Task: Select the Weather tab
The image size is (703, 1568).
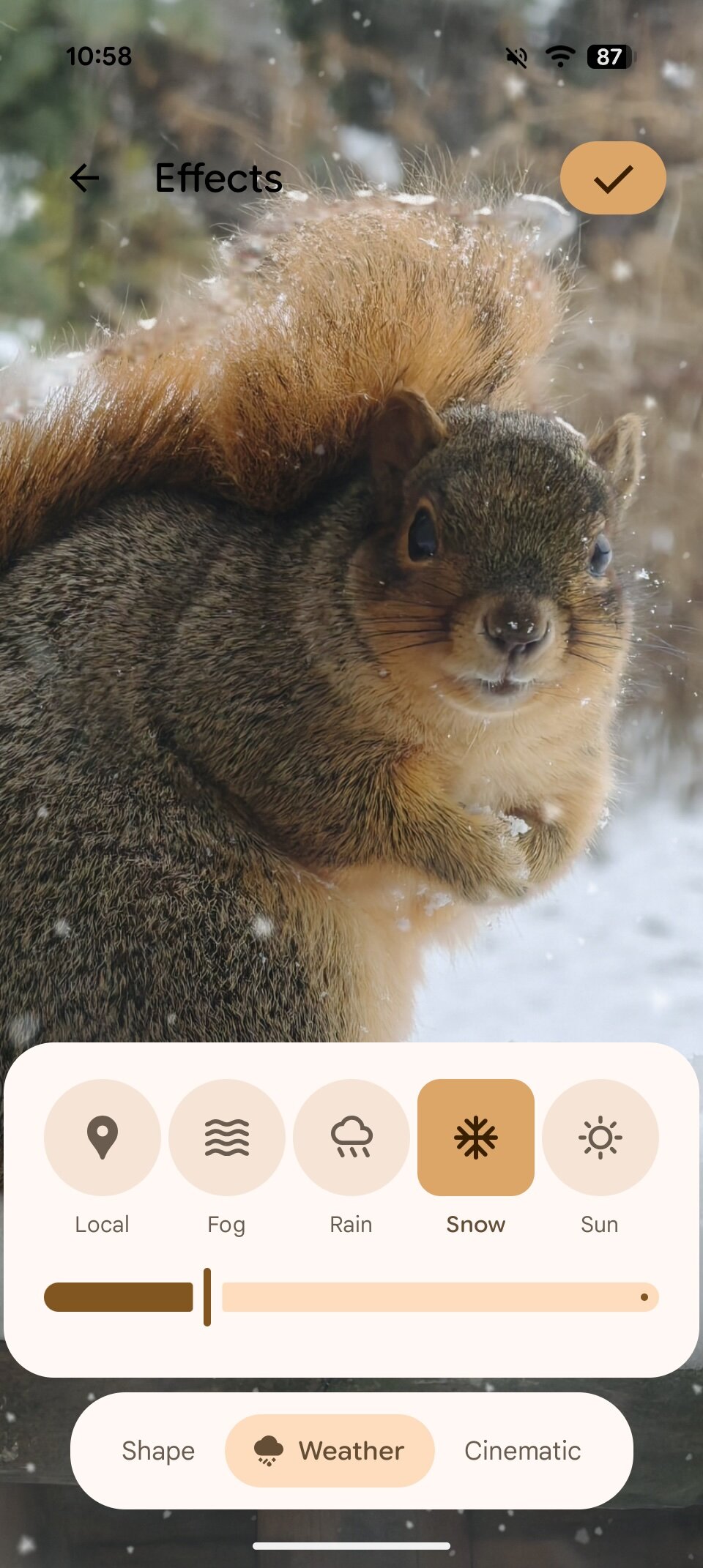Action: [330, 1451]
